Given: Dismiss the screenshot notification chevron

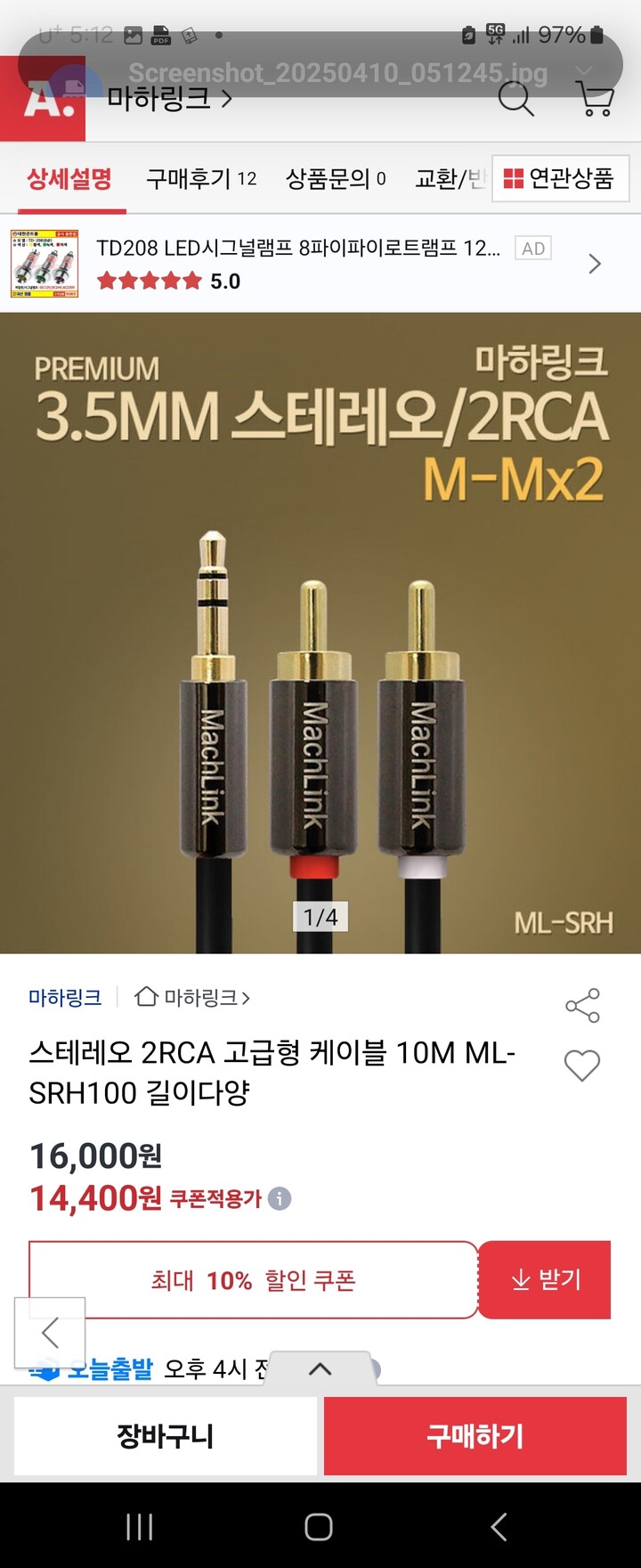Looking at the screenshot, I should 583,70.
